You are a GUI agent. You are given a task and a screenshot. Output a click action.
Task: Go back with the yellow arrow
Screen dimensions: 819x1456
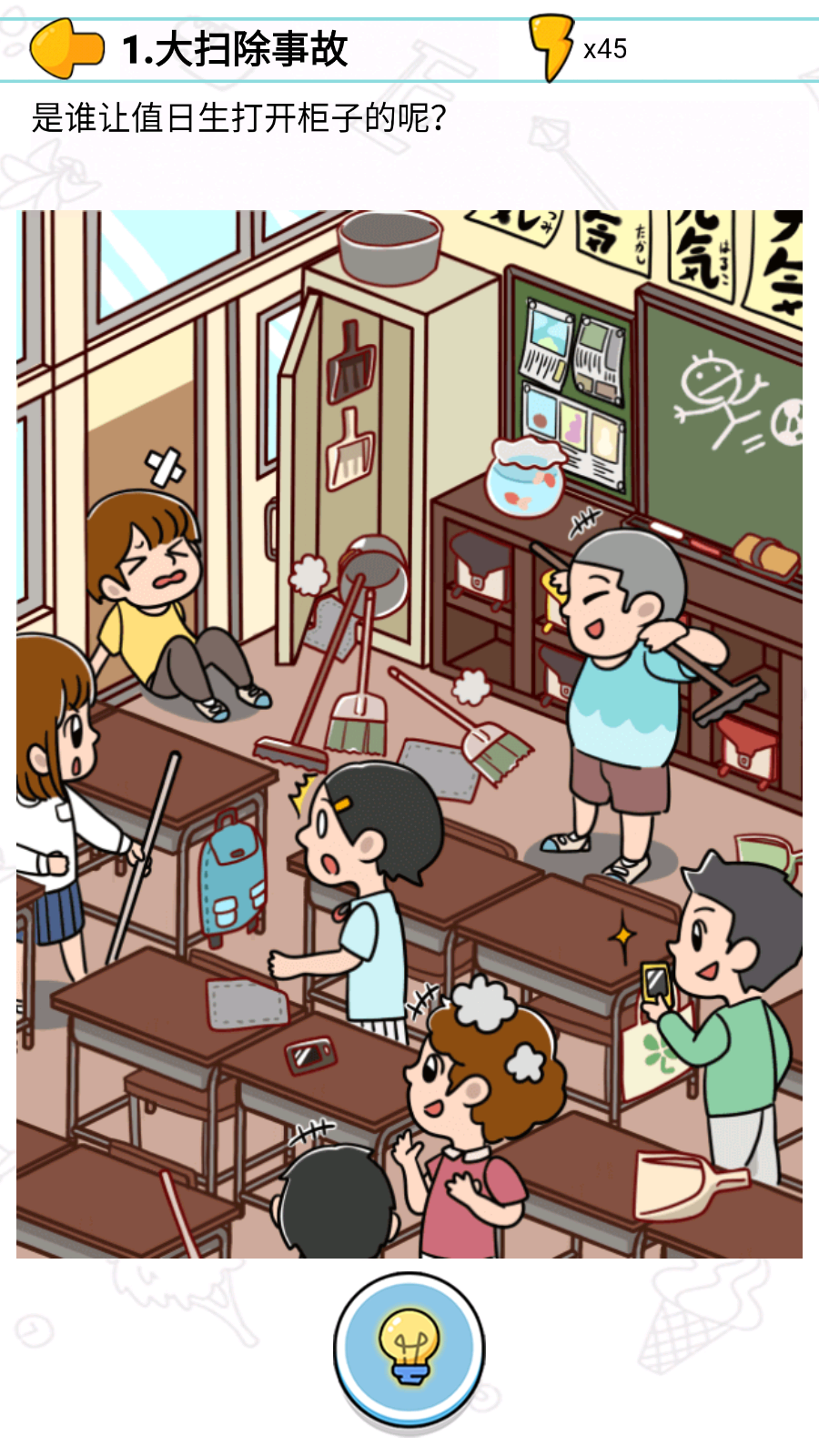[x=66, y=48]
